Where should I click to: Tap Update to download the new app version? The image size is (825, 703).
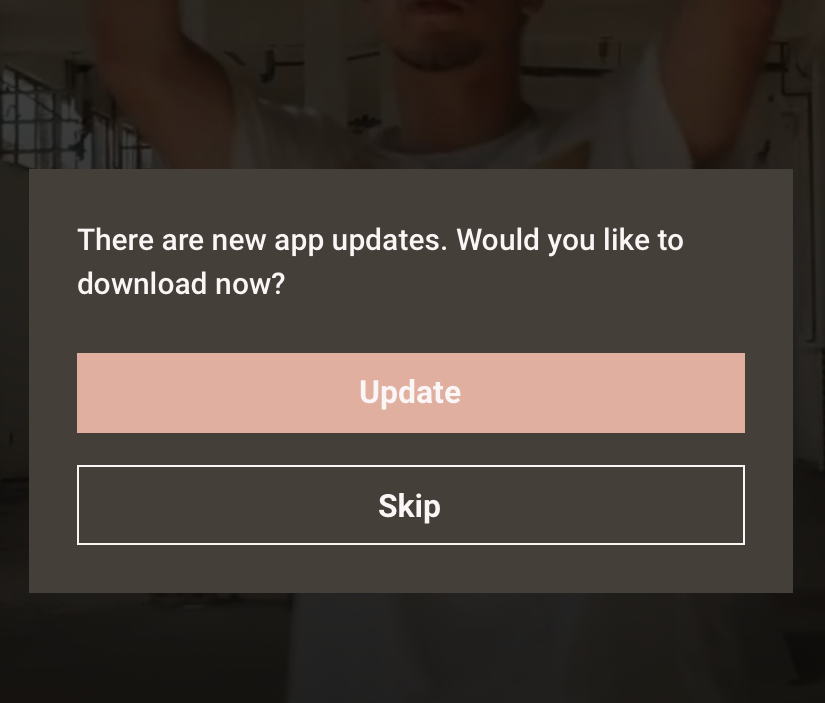[410, 393]
